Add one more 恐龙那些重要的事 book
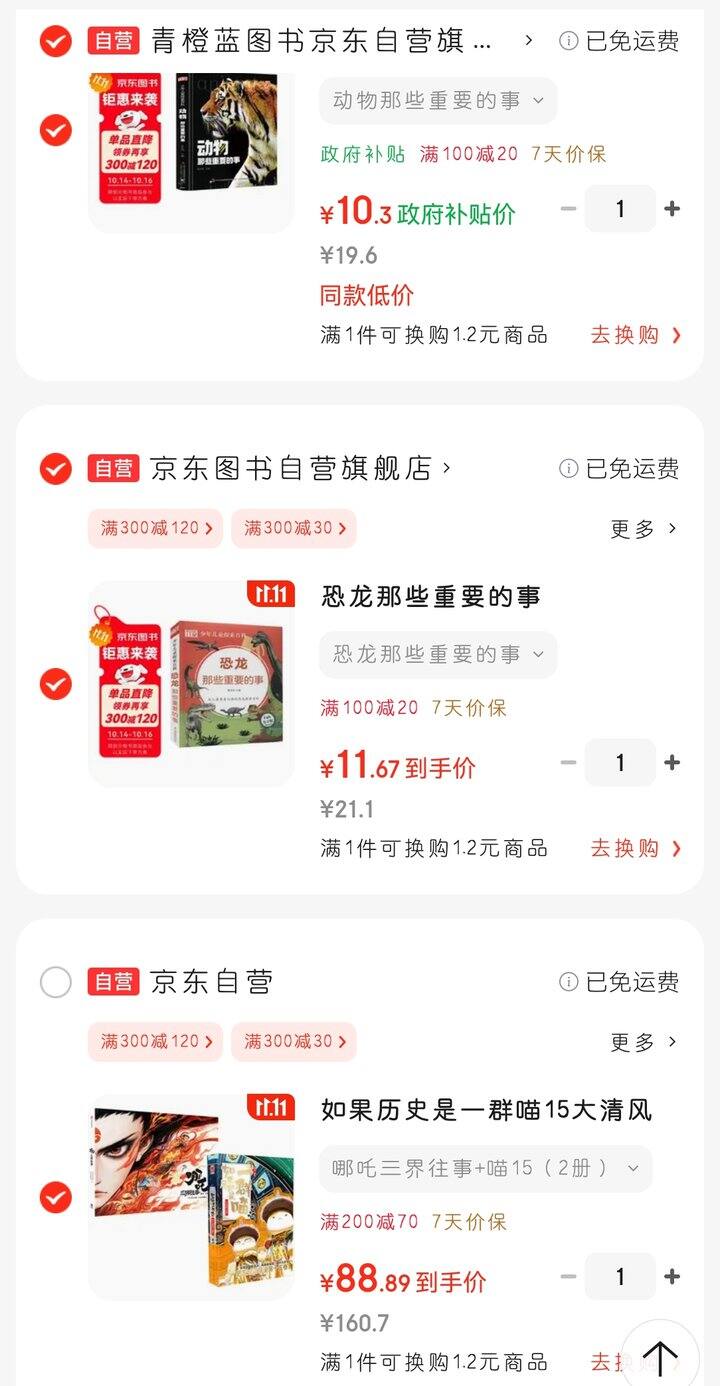Image resolution: width=720 pixels, height=1386 pixels. 672,763
